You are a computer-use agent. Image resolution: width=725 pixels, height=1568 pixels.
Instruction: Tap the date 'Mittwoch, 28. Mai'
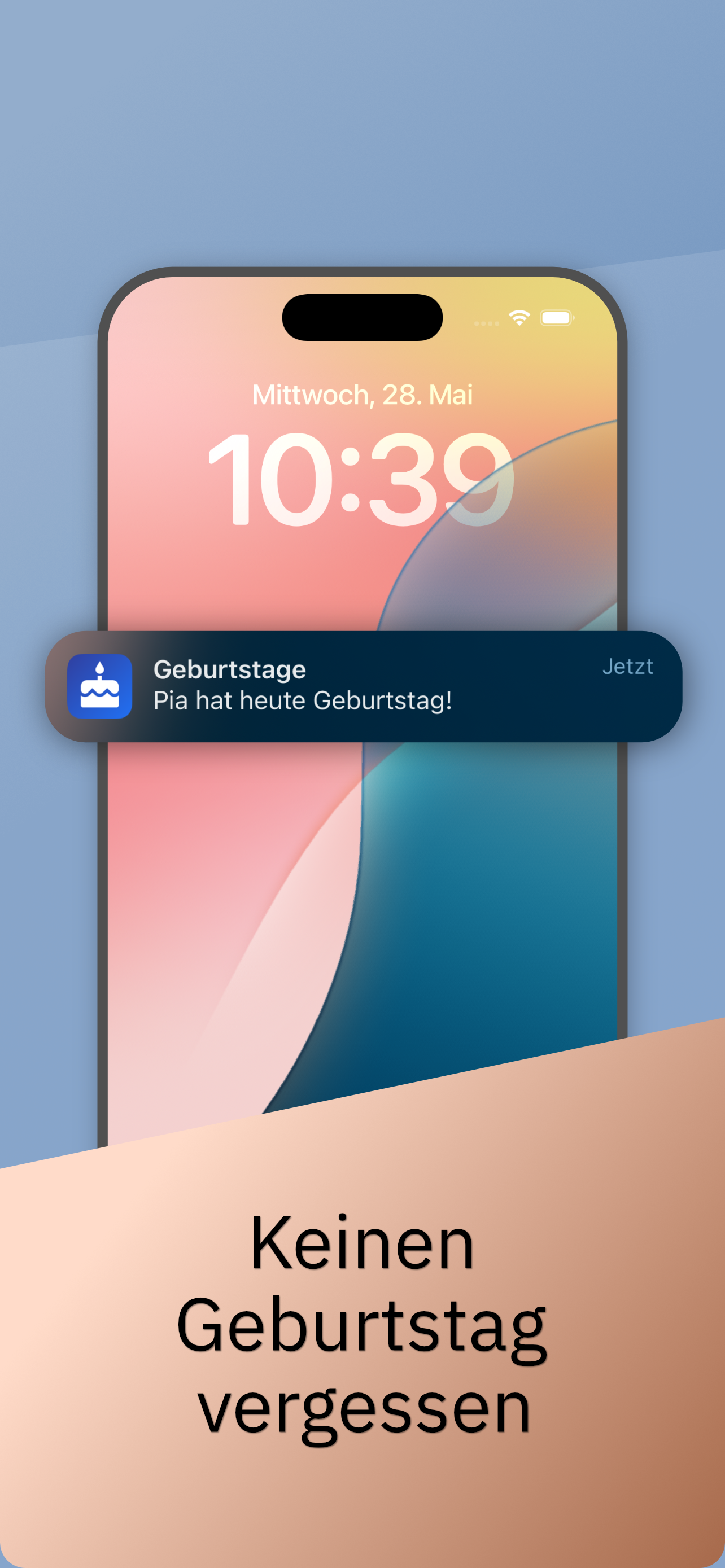coord(363,395)
